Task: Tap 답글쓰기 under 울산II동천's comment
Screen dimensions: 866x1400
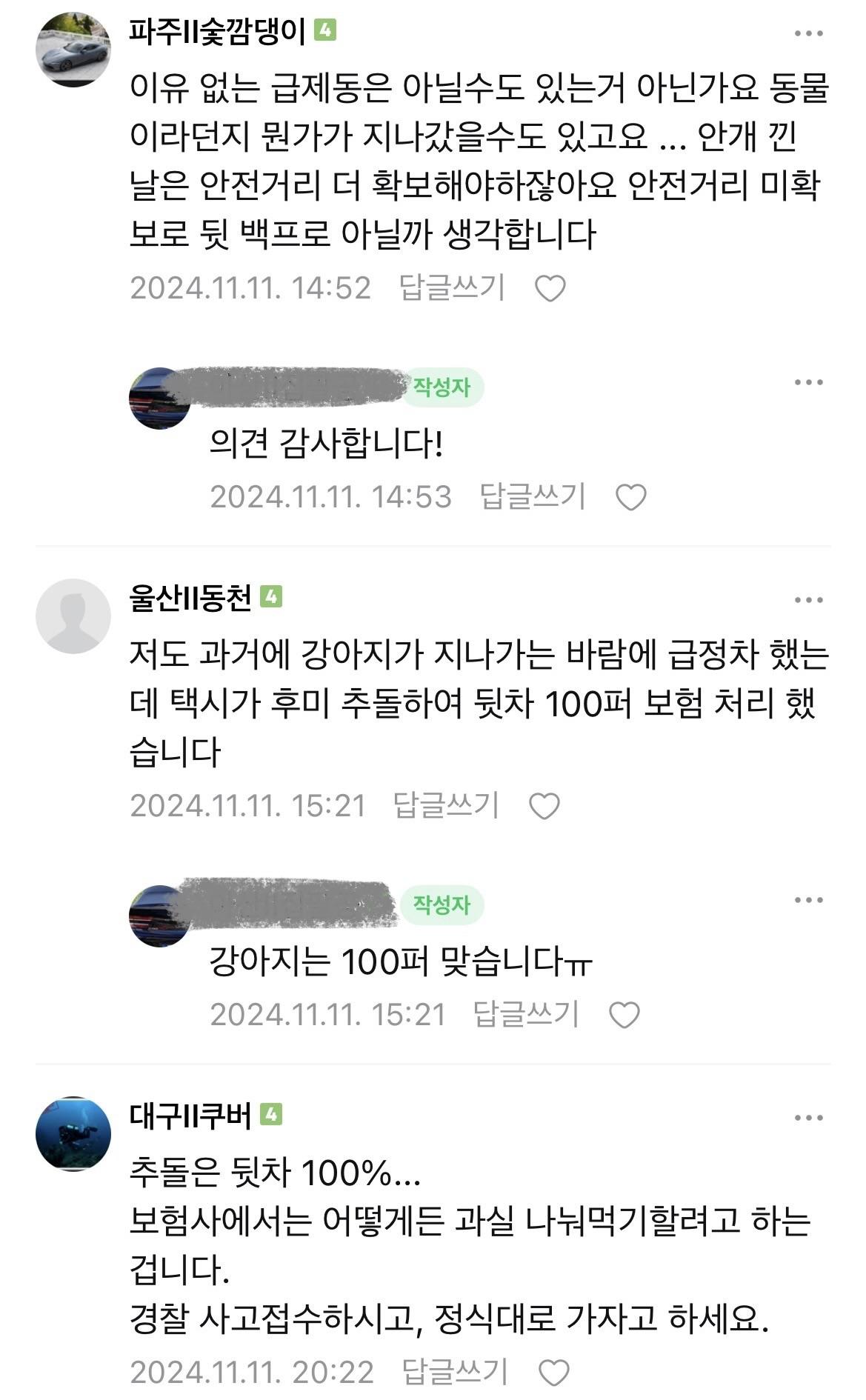Action: (x=445, y=805)
